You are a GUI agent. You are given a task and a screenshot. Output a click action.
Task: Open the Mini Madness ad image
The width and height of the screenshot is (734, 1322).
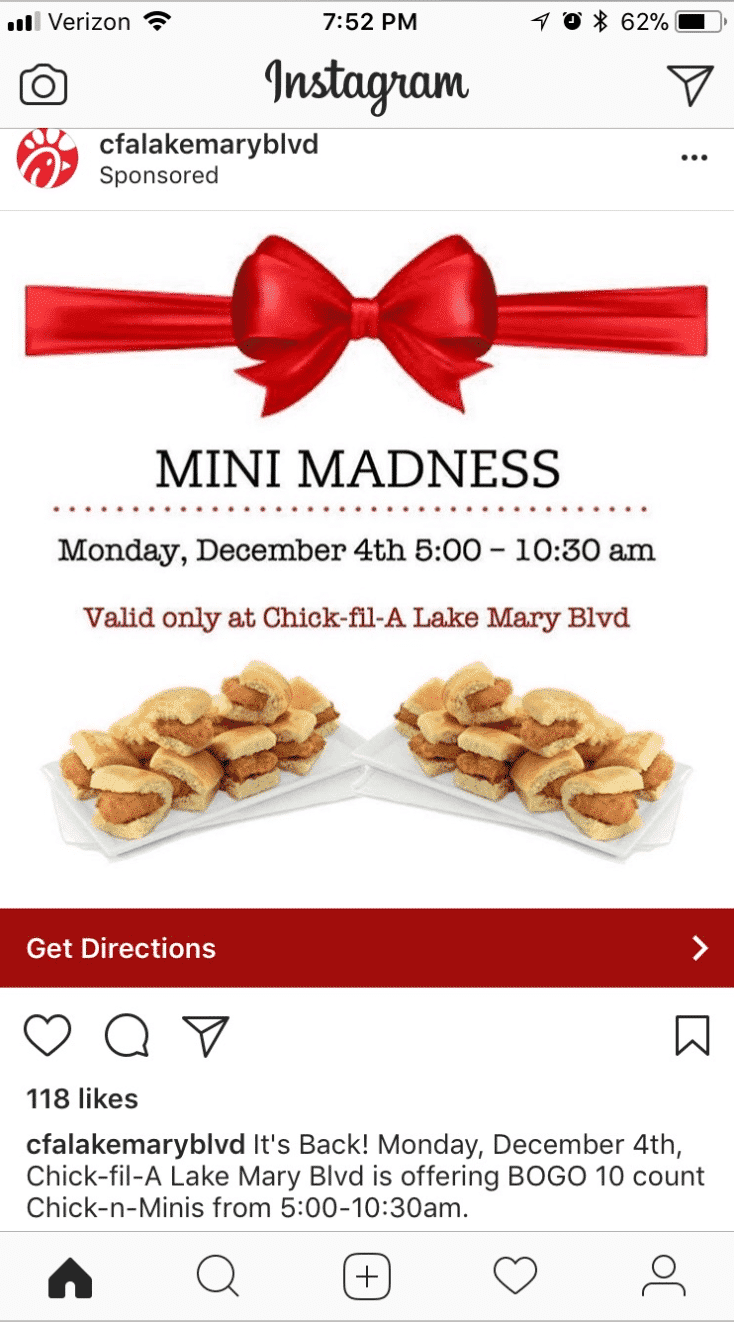point(367,560)
